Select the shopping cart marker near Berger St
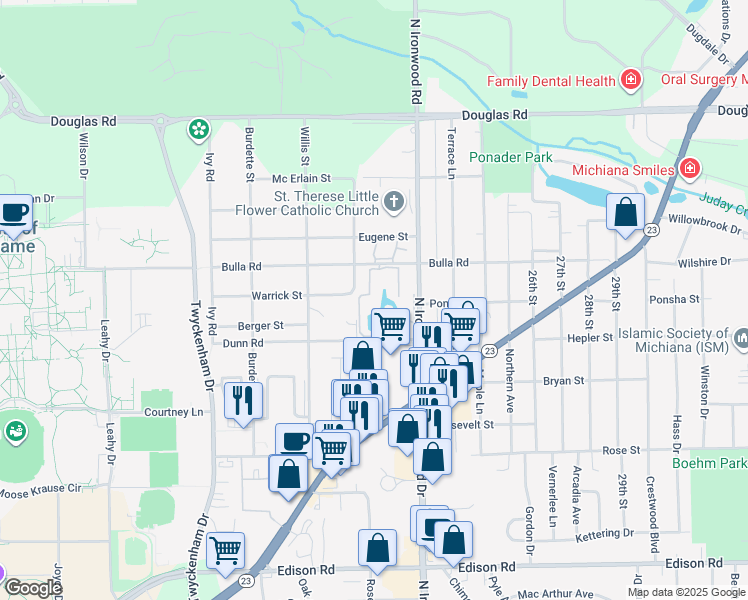Screen dimensions: 748x600 tap(391, 328)
